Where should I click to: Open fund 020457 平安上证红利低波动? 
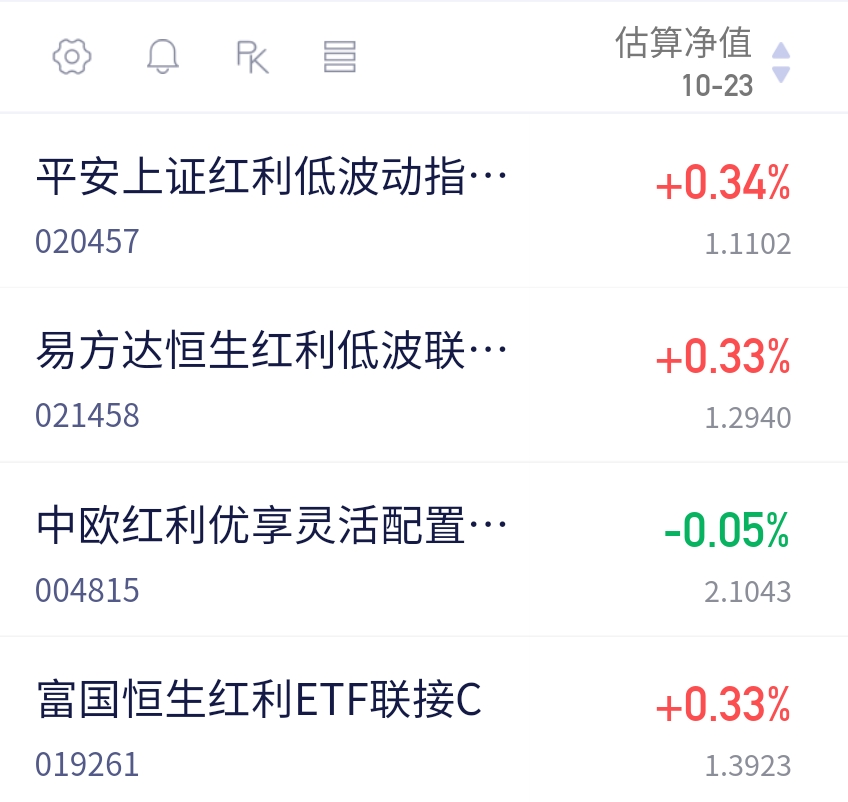click(x=424, y=201)
